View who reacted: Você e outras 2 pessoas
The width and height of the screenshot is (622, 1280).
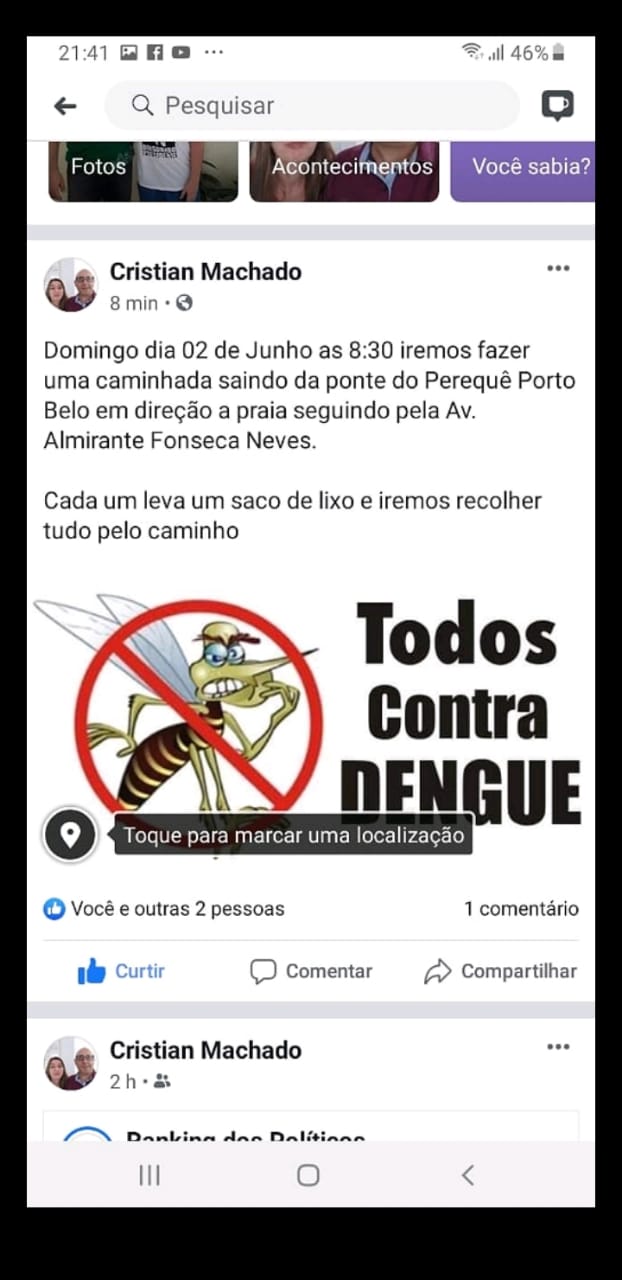[x=165, y=909]
